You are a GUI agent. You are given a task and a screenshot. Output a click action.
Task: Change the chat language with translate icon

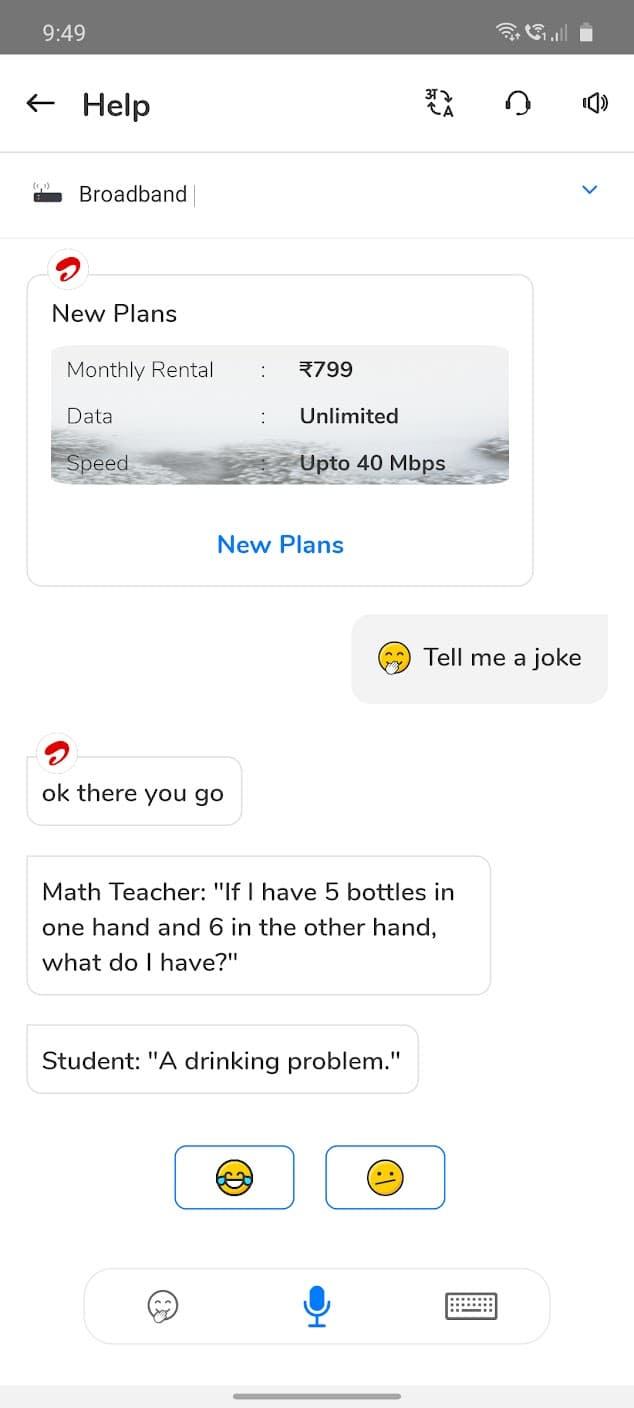(440, 103)
